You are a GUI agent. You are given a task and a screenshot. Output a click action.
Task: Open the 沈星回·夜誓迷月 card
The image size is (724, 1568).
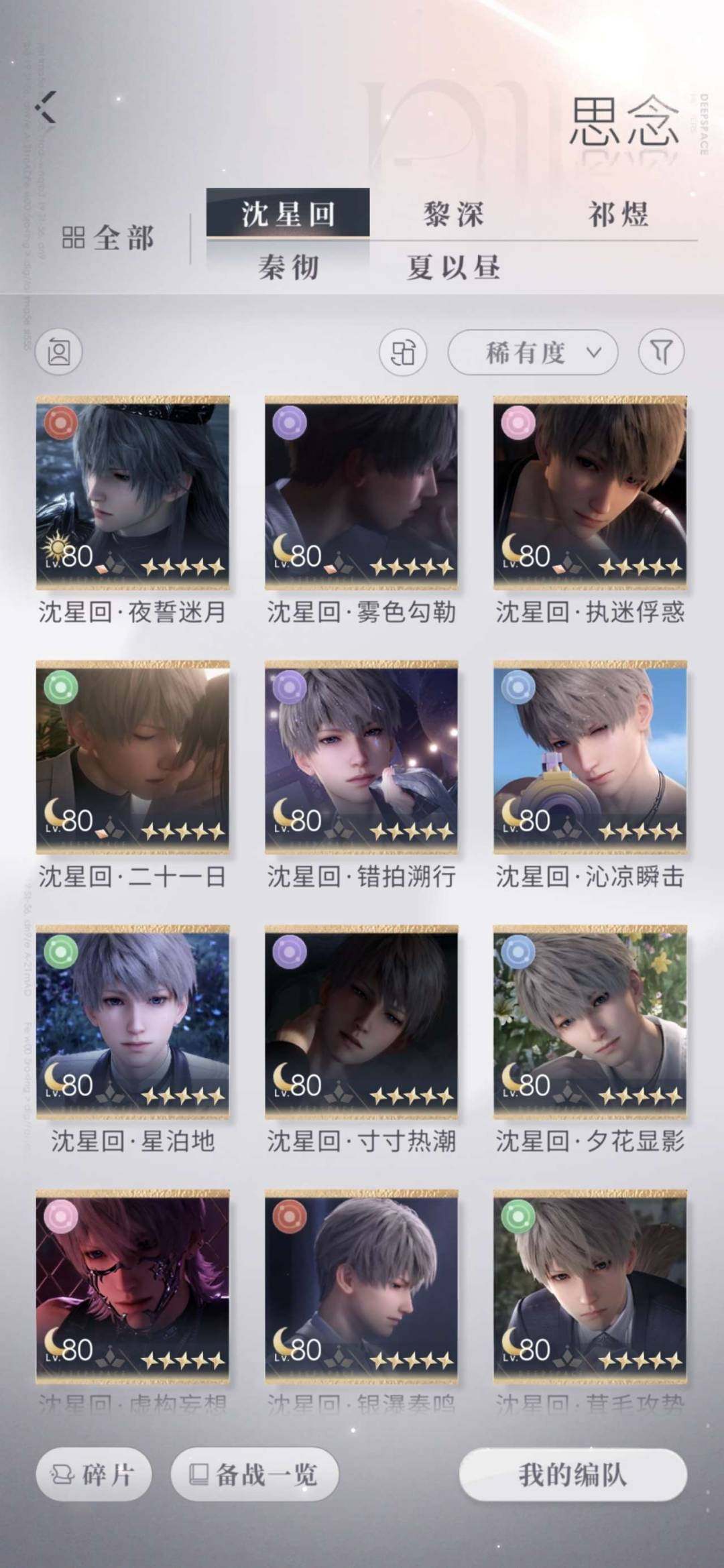pos(133,493)
